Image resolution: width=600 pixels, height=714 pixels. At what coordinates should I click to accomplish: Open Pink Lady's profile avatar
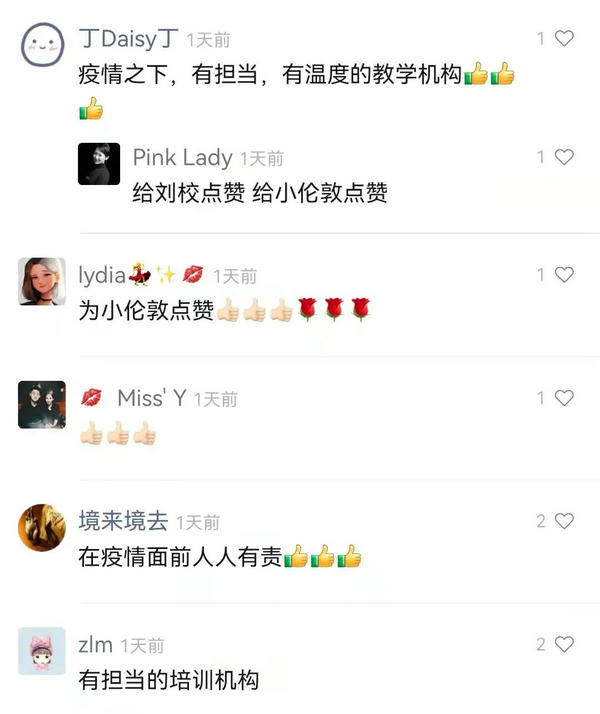pos(99,164)
